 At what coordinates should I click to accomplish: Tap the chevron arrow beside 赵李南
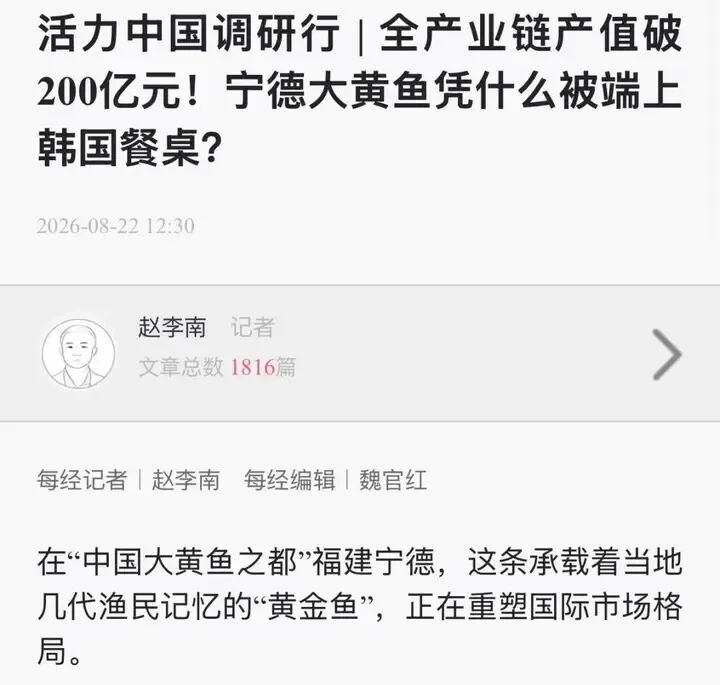667,354
